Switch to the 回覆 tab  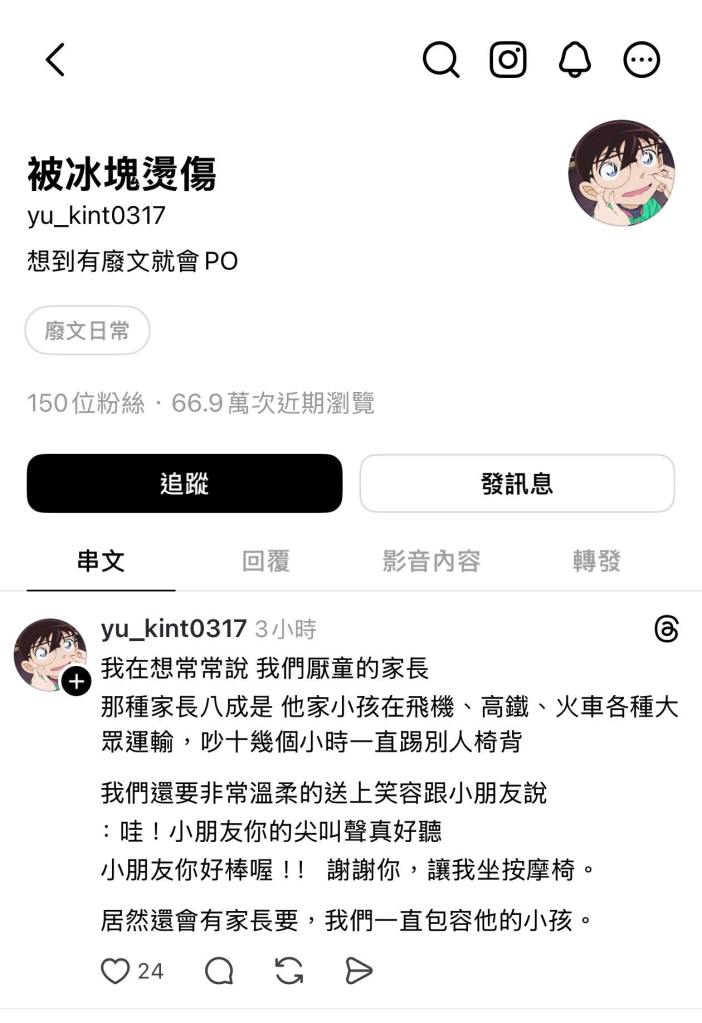[265, 561]
